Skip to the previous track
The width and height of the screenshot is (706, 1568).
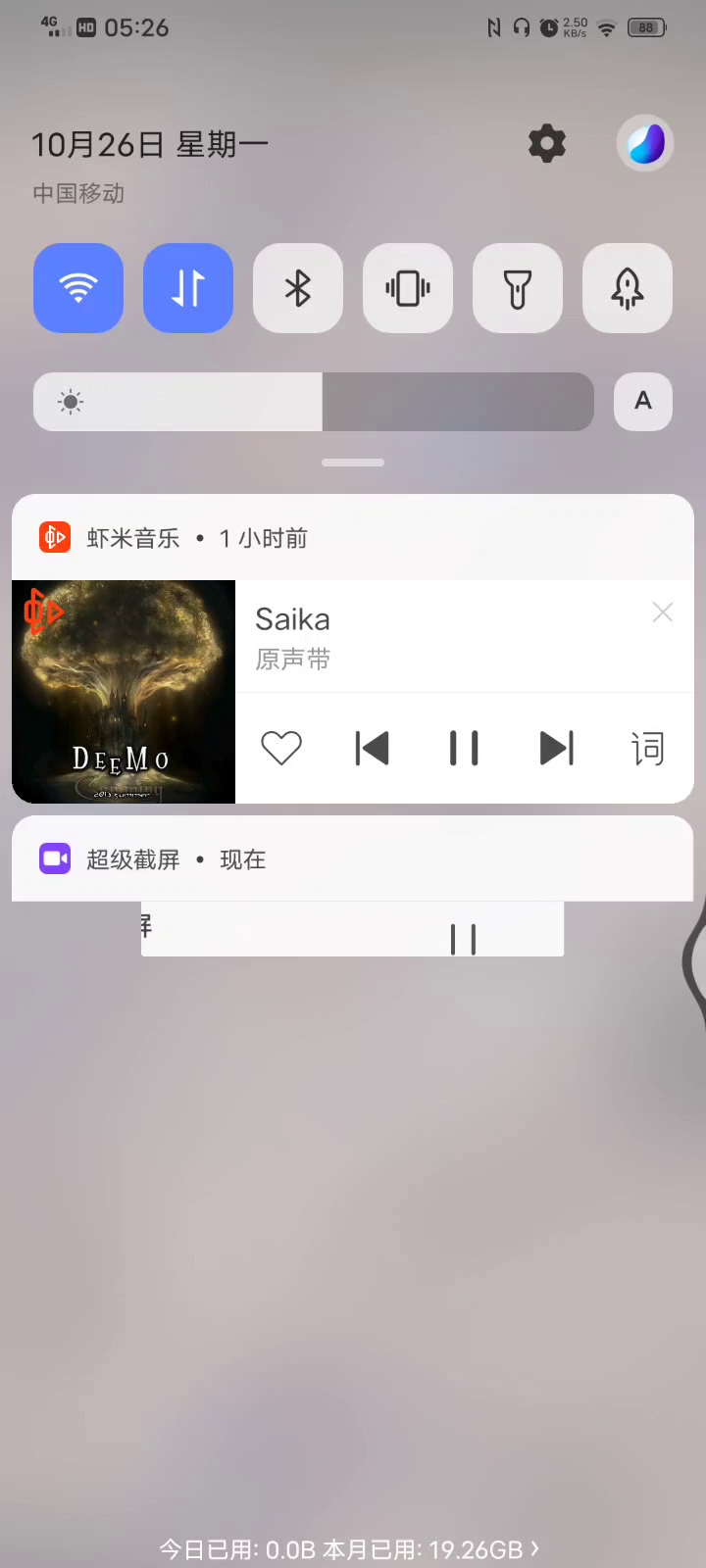tap(373, 749)
